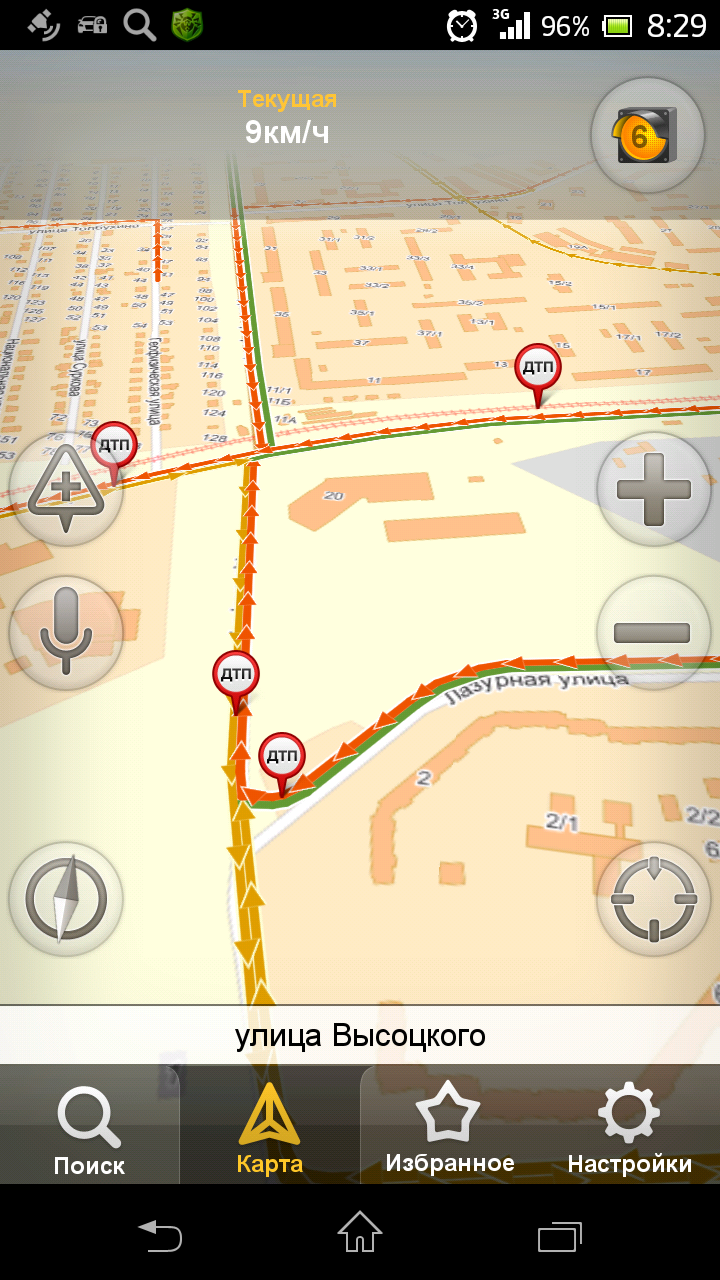The width and height of the screenshot is (720, 1280).
Task: Zoom in with the plus button
Action: [x=653, y=490]
